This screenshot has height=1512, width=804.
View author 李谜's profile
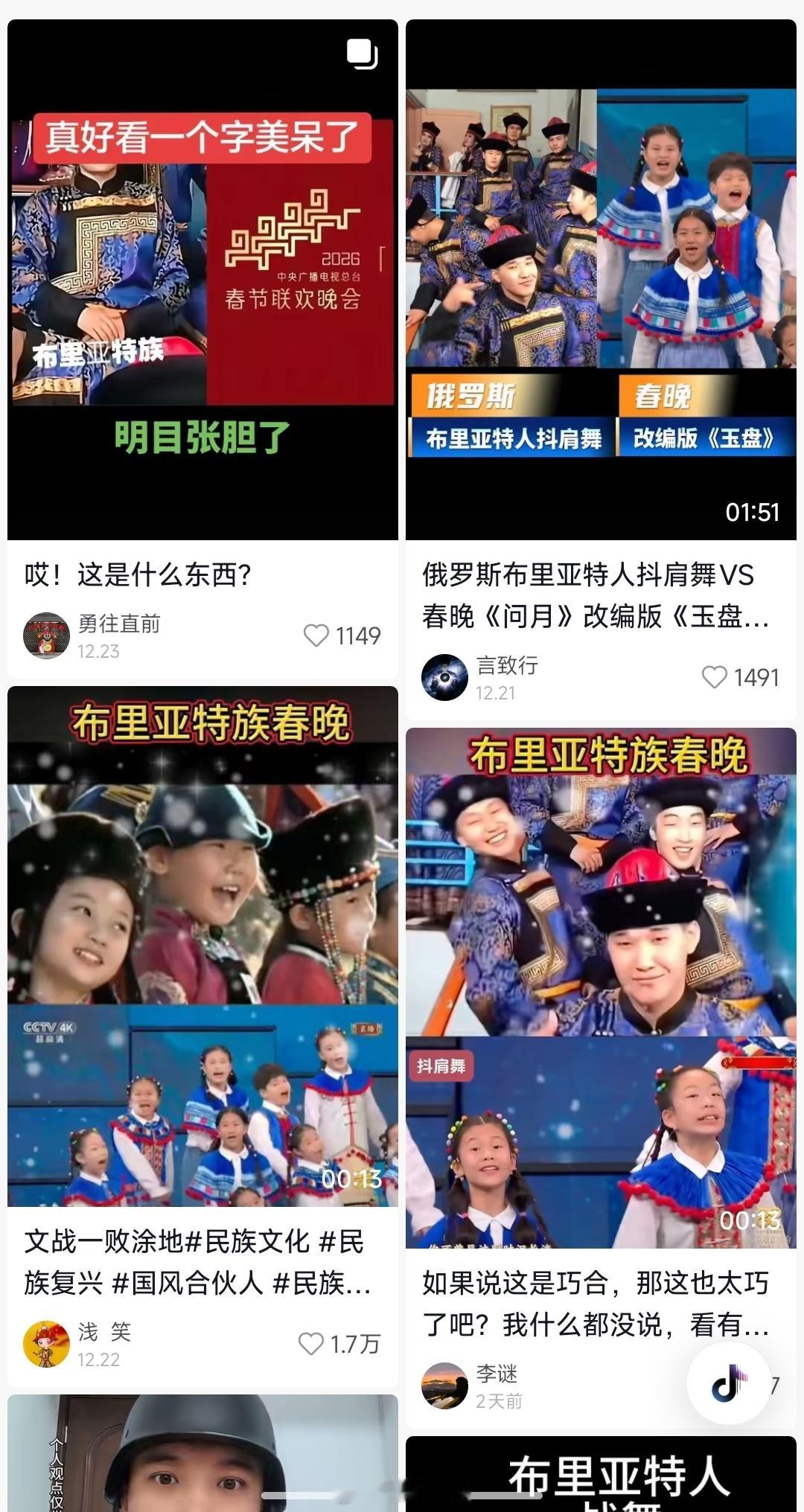click(444, 1386)
